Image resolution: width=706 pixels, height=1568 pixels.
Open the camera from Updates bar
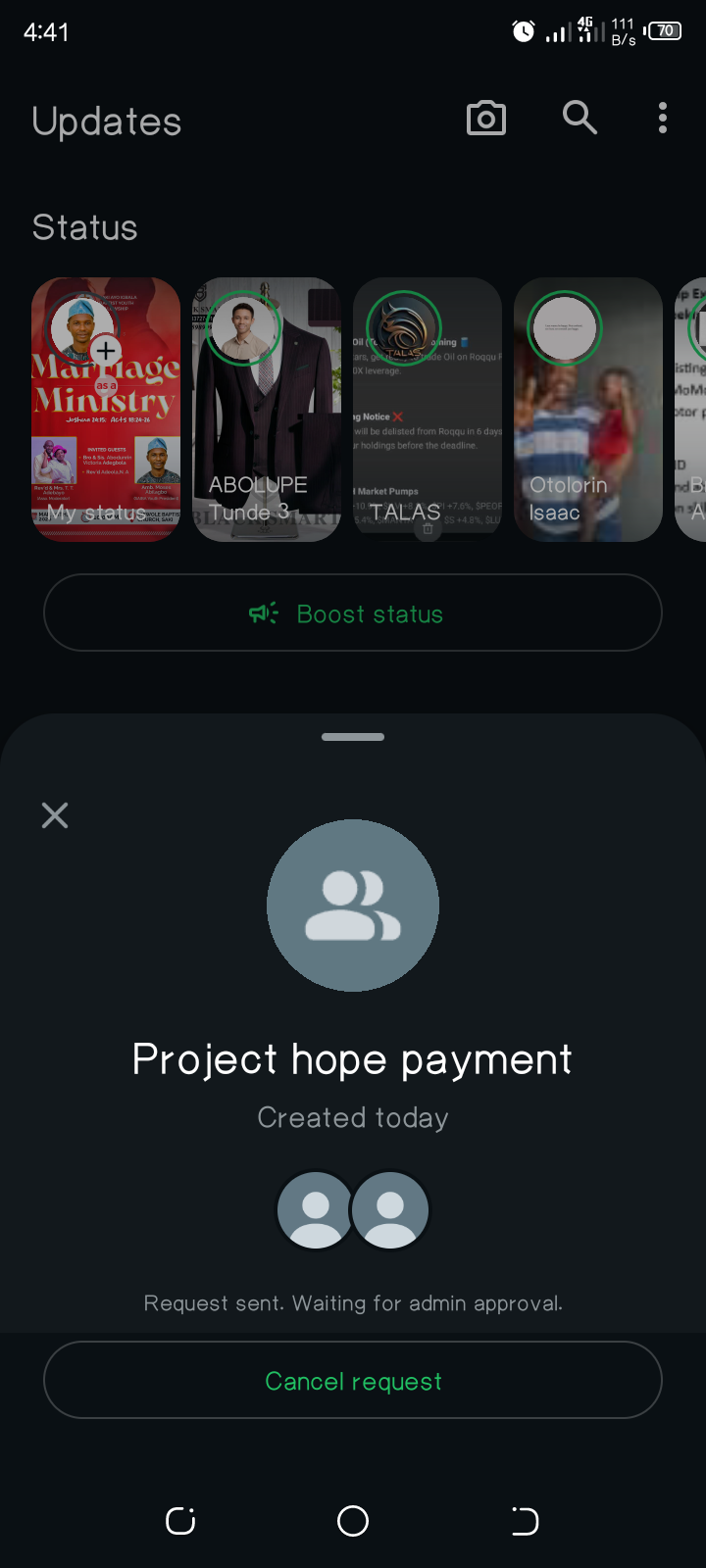tap(485, 119)
